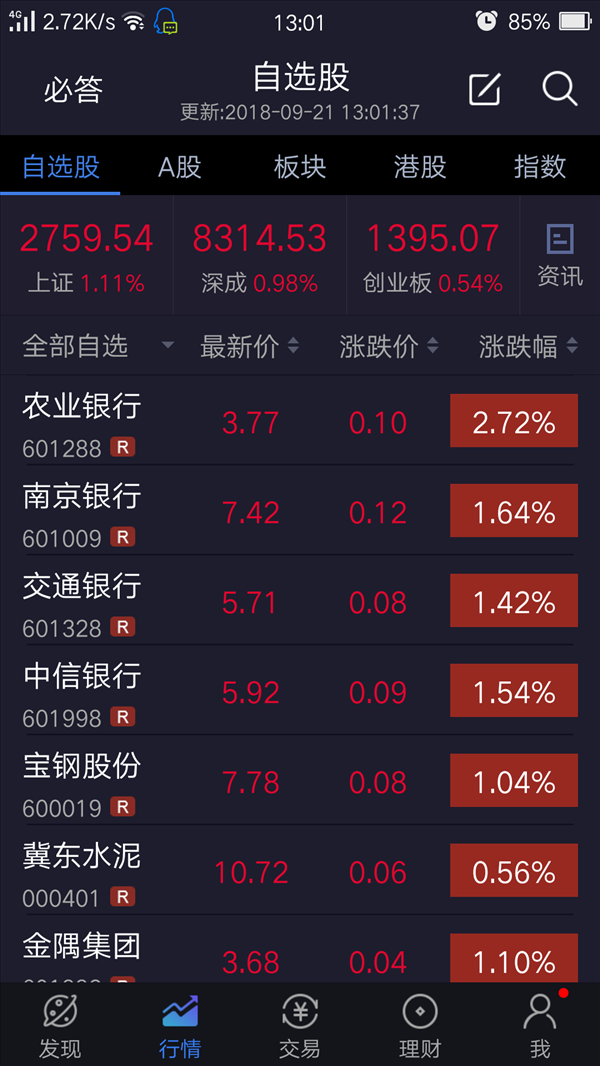Sort the list by 最新价

[249, 347]
